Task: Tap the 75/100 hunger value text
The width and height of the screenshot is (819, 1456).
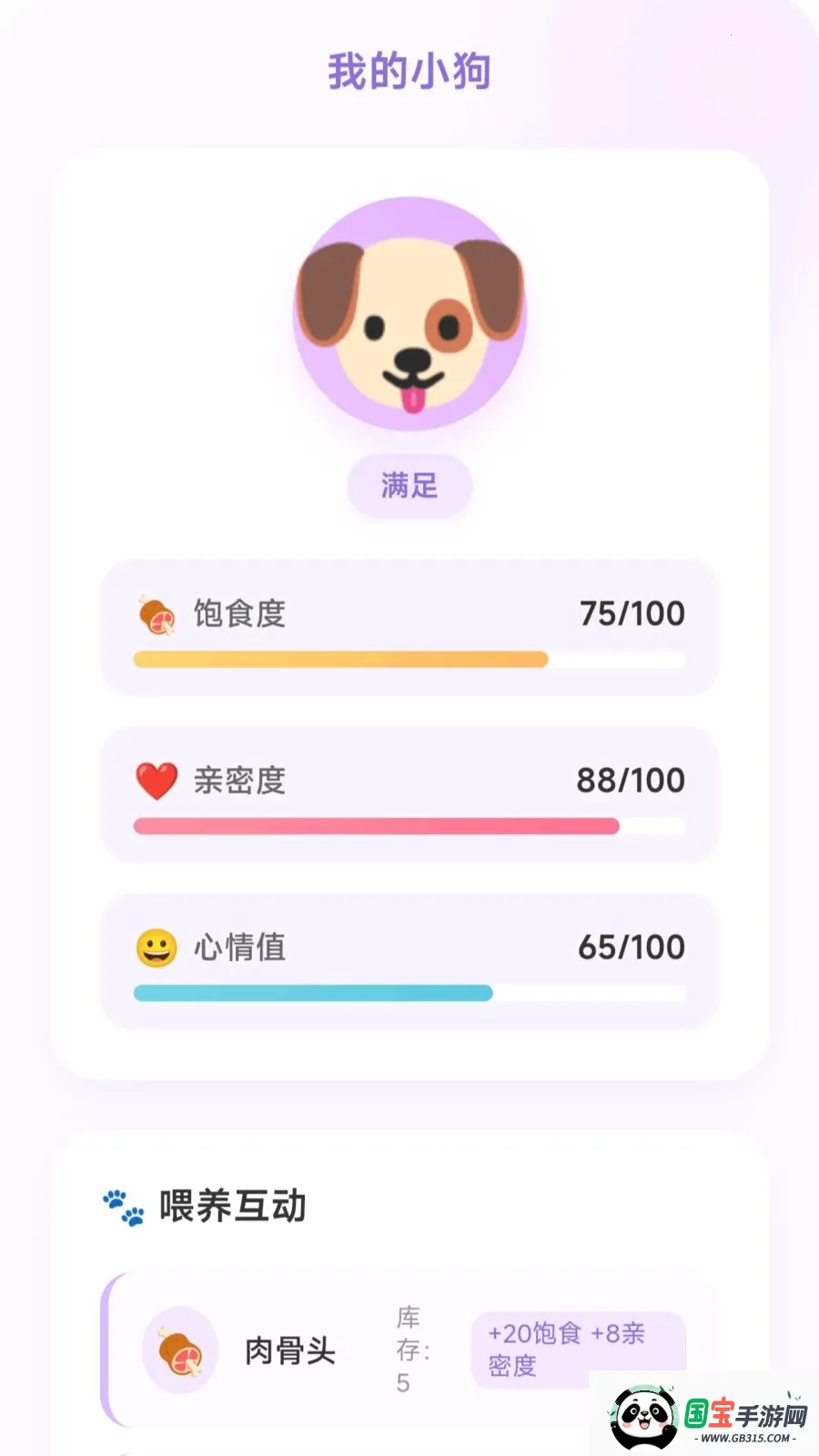Action: [633, 613]
